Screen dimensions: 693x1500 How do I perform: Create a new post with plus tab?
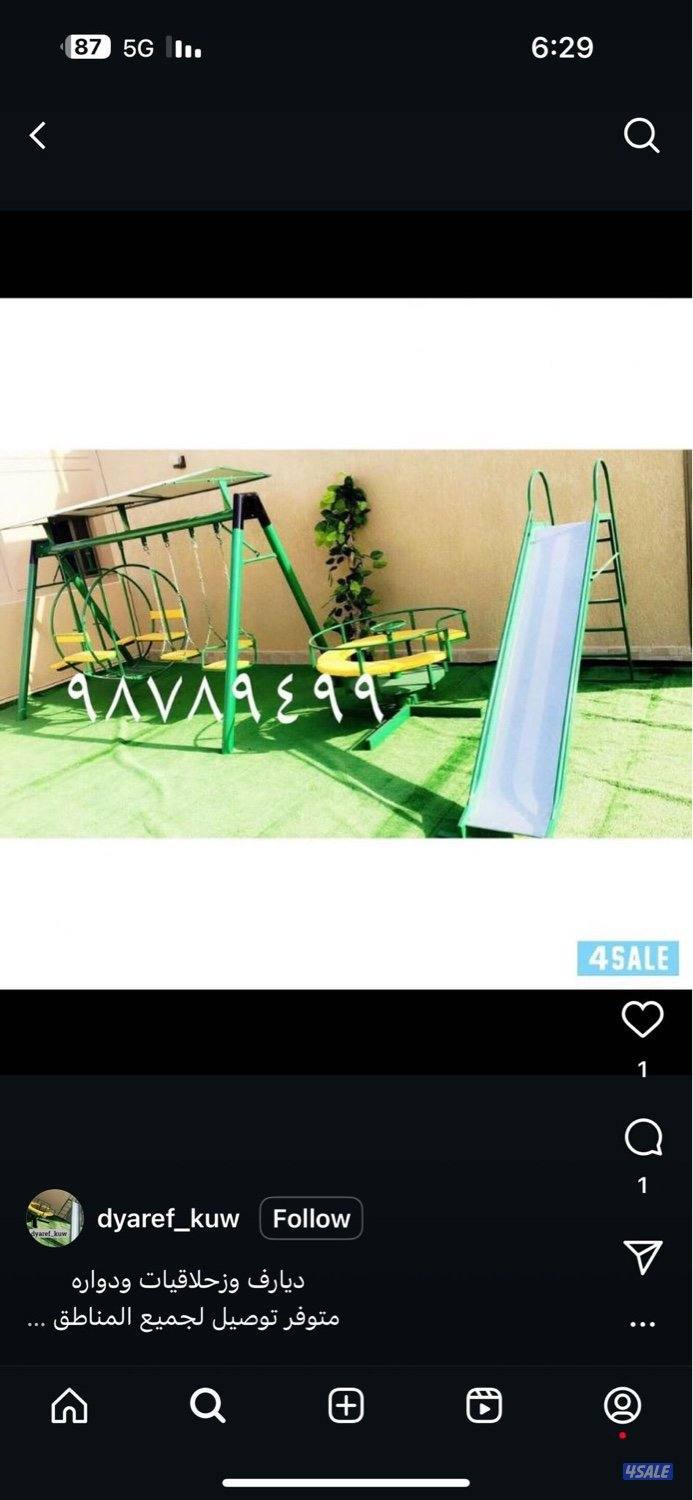[346, 1406]
